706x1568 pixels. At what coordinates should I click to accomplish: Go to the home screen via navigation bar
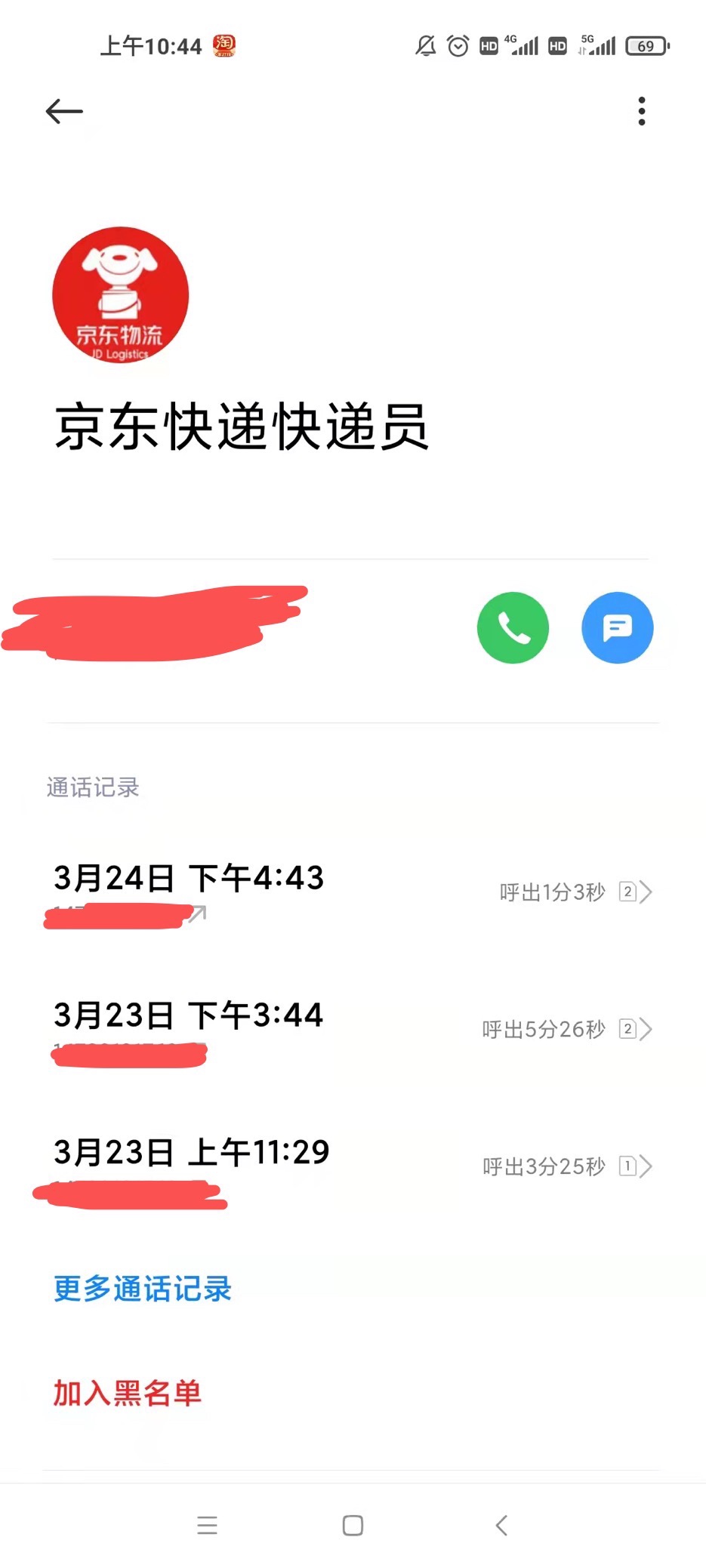click(x=353, y=1525)
